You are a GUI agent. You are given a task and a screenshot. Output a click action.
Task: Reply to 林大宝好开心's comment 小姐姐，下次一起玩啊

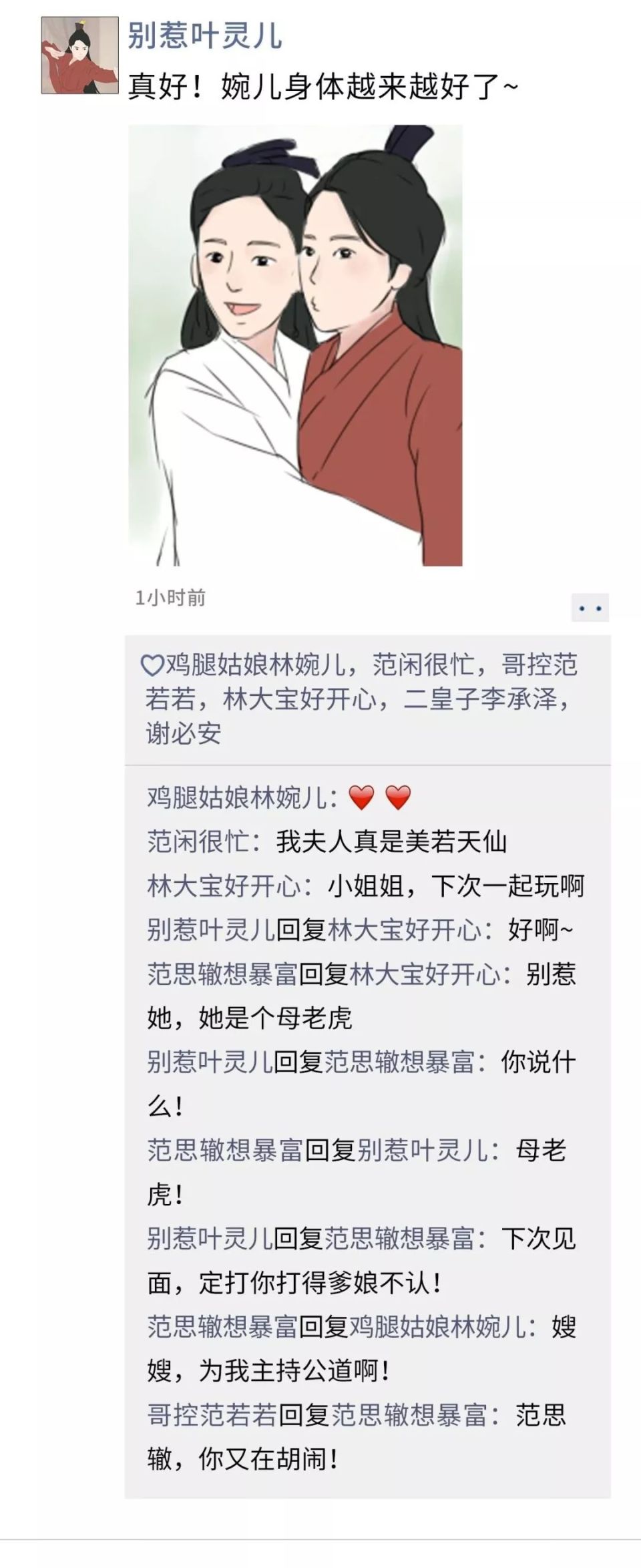point(455,886)
